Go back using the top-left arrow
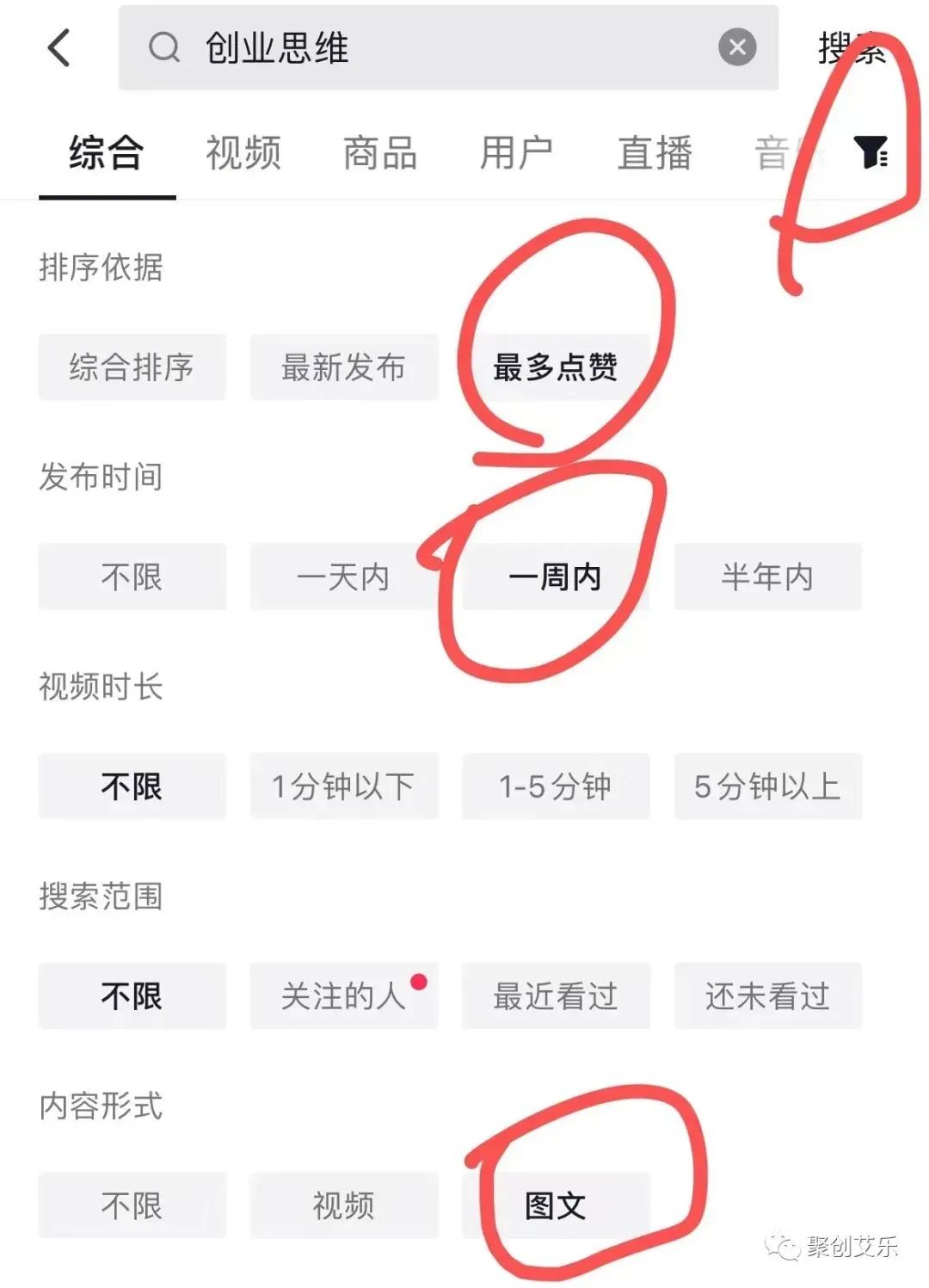929x1288 pixels. (58, 47)
